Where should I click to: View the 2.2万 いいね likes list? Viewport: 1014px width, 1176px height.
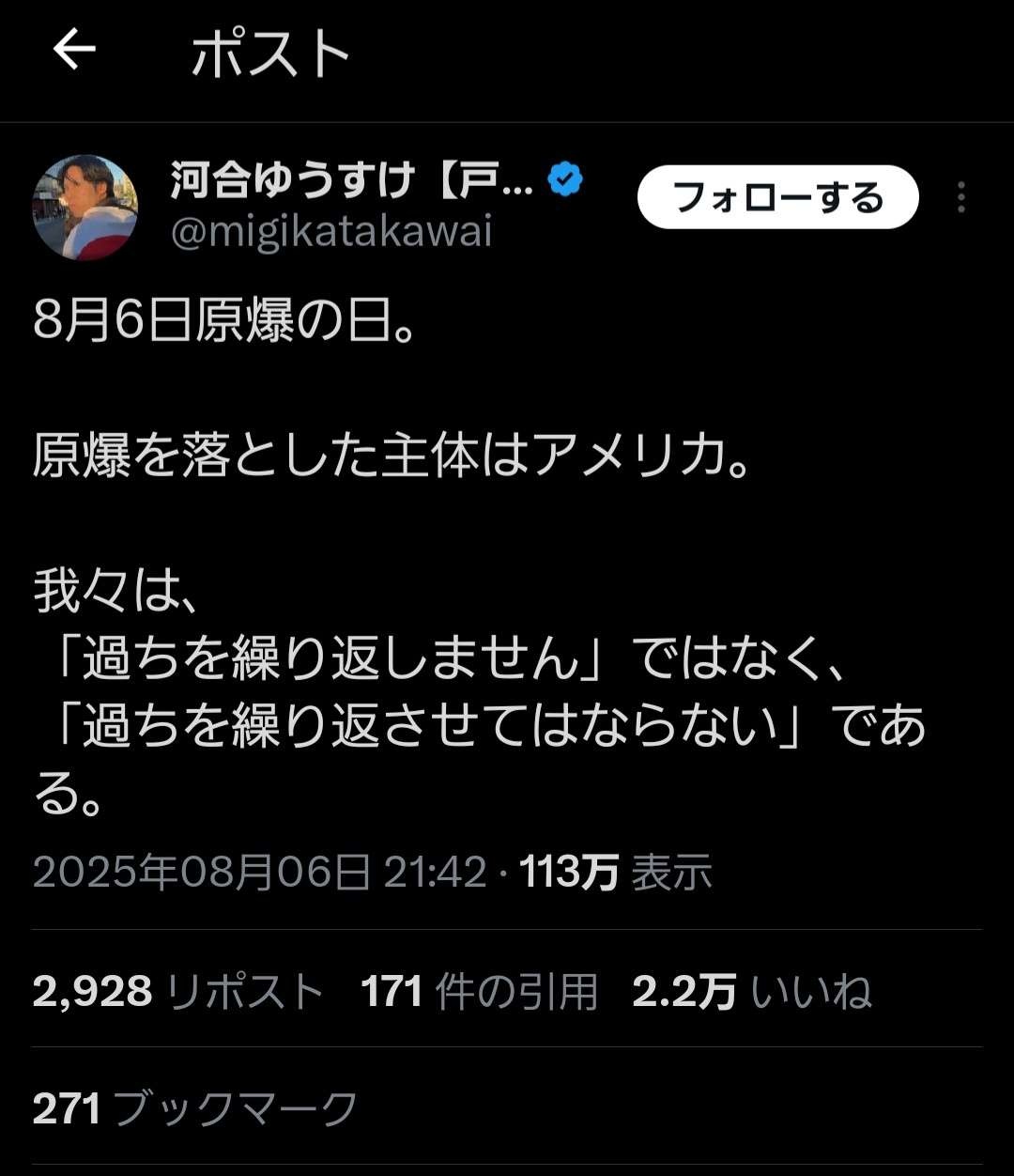point(751,991)
